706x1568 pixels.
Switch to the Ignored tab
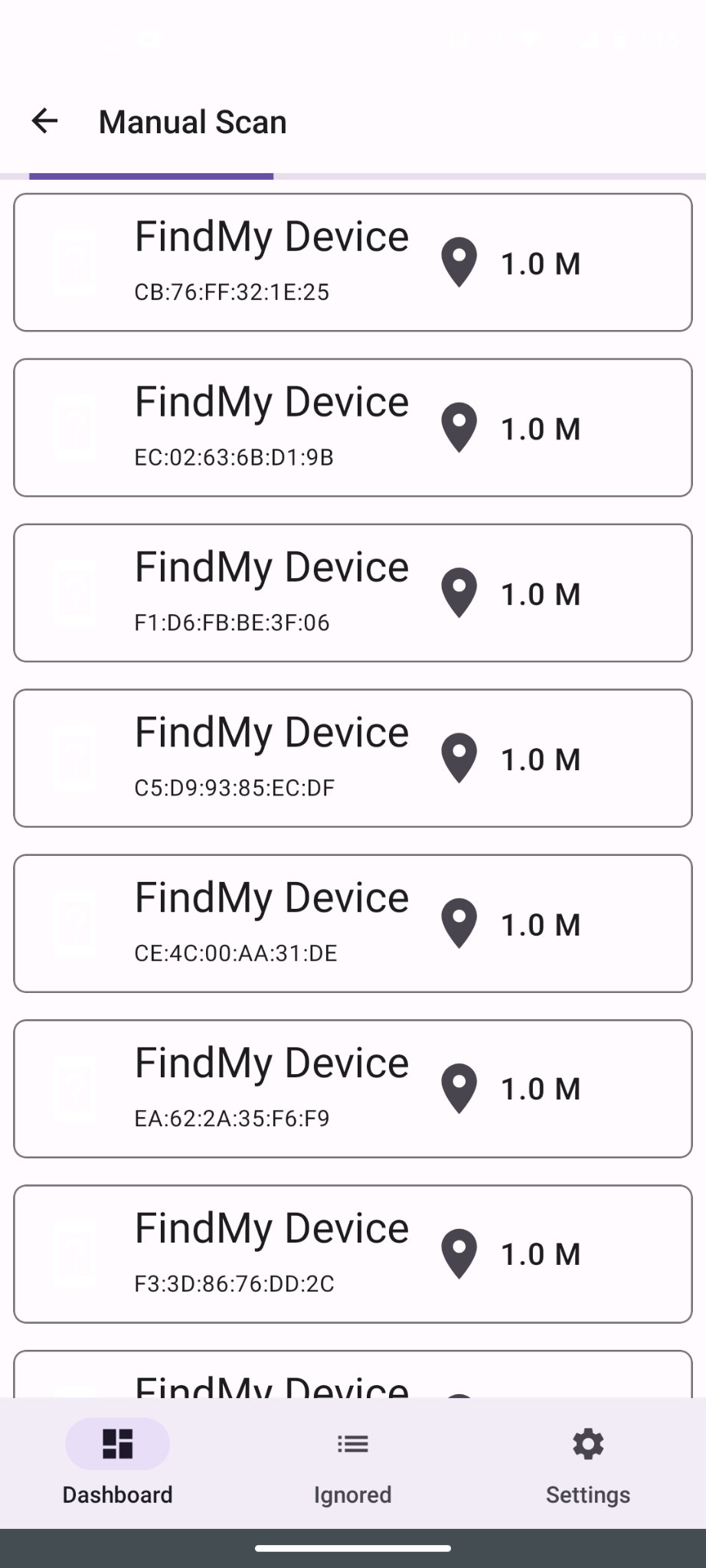tap(352, 1462)
